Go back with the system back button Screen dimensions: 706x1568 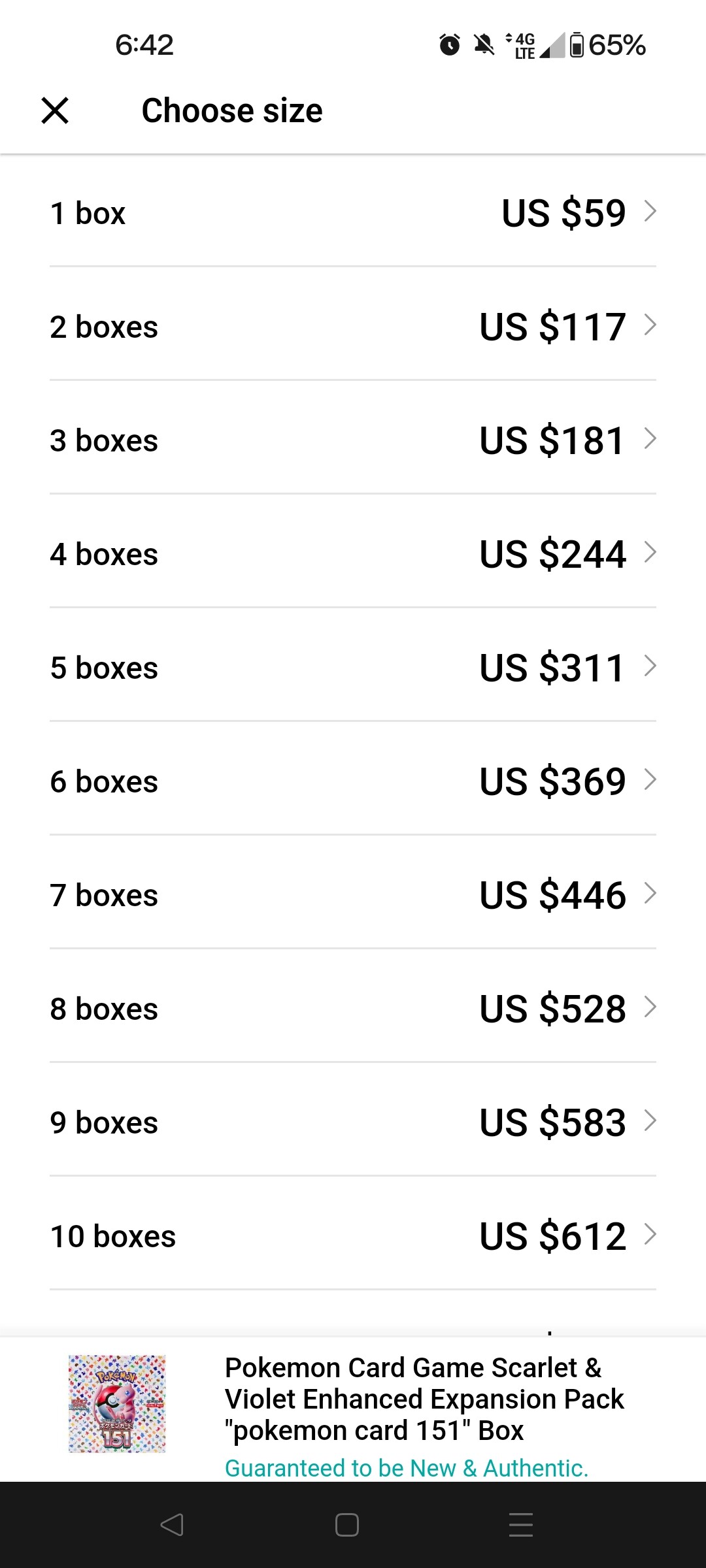pos(172,1525)
